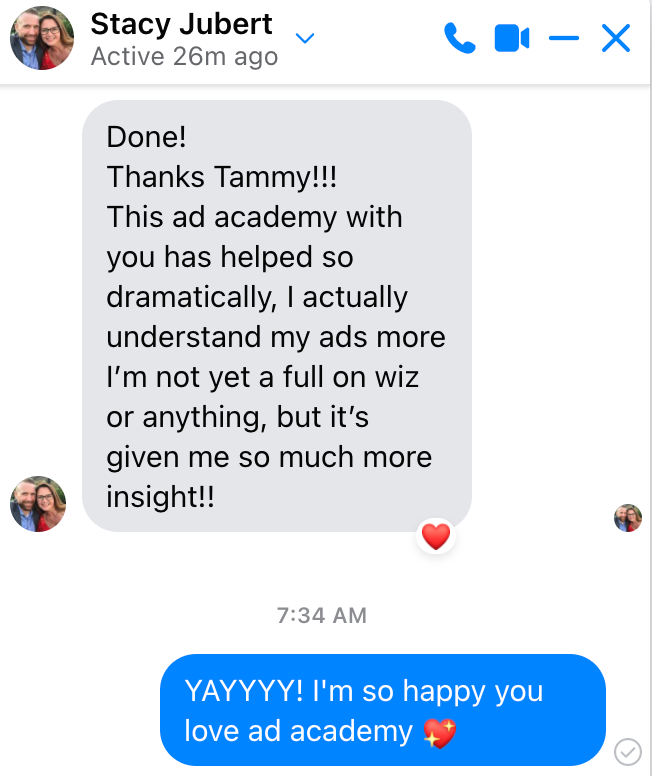Image resolution: width=652 pixels, height=776 pixels.
Task: Minimize the chat window
Action: click(x=564, y=39)
